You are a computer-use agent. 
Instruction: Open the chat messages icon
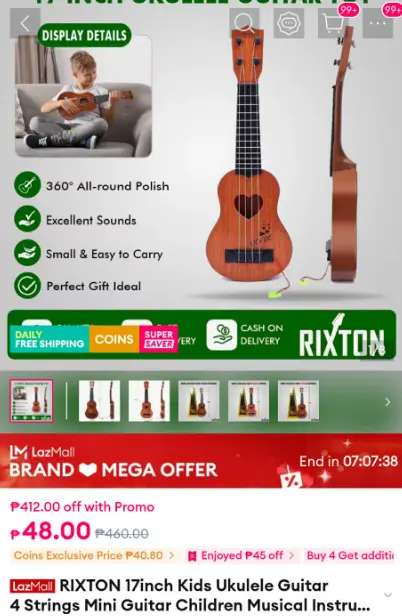(288, 23)
